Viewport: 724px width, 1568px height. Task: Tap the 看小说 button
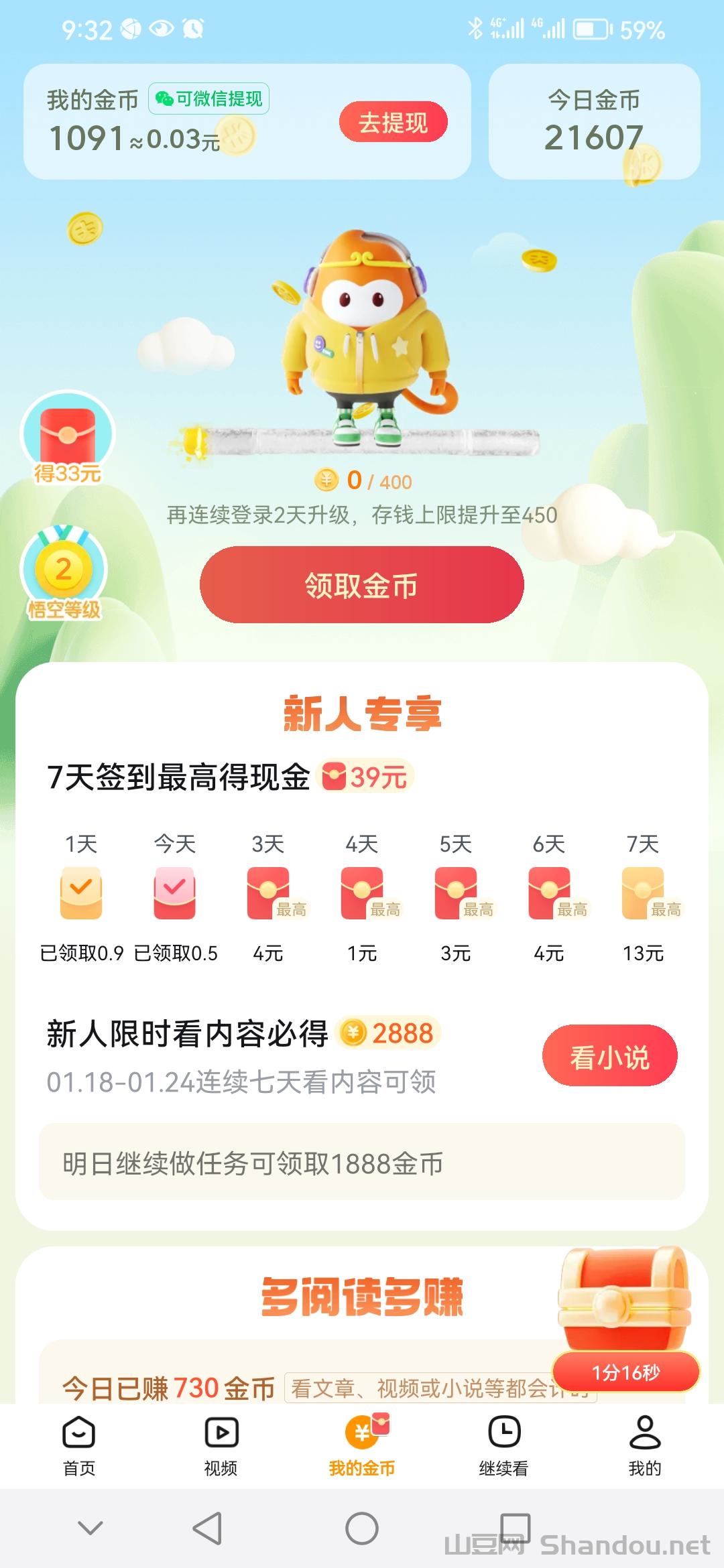coord(609,1057)
